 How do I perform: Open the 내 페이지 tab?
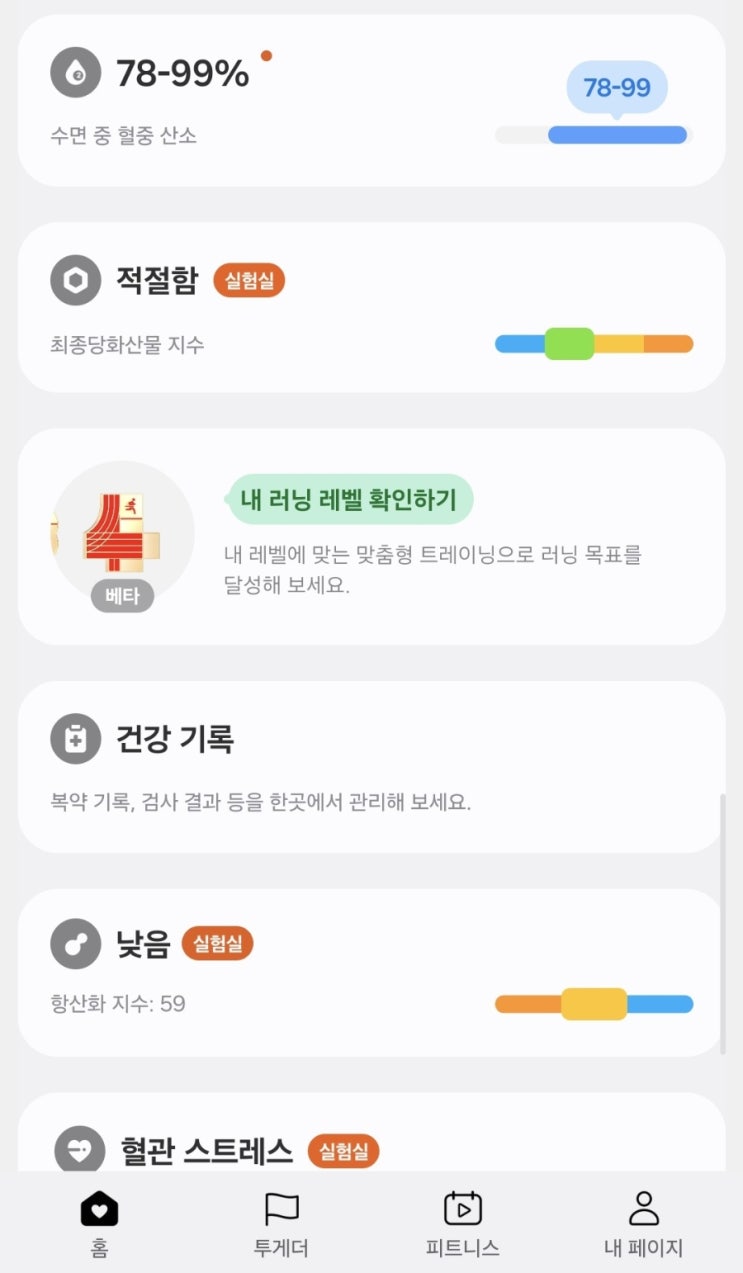coord(643,1223)
